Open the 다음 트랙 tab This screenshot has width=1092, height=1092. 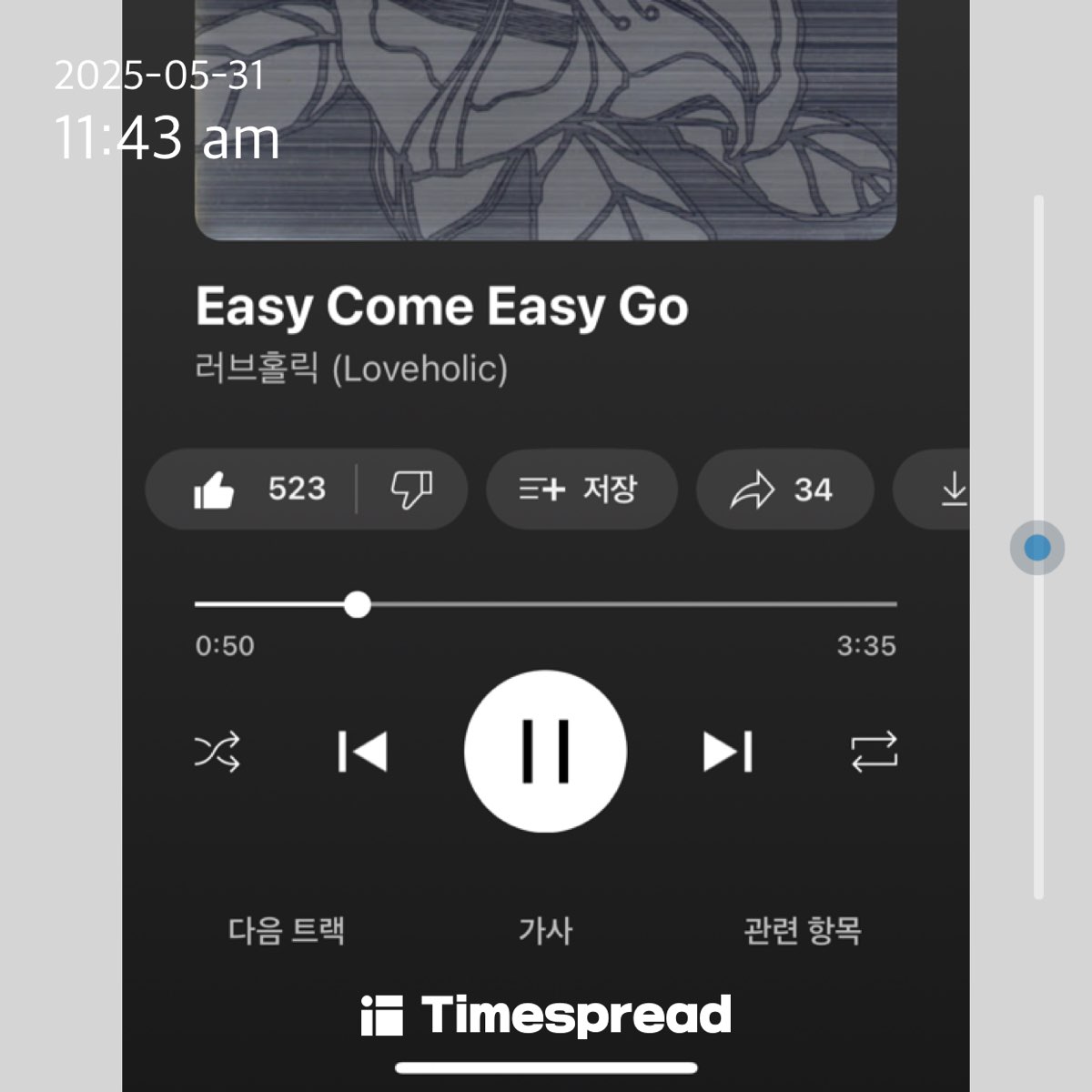point(286,931)
